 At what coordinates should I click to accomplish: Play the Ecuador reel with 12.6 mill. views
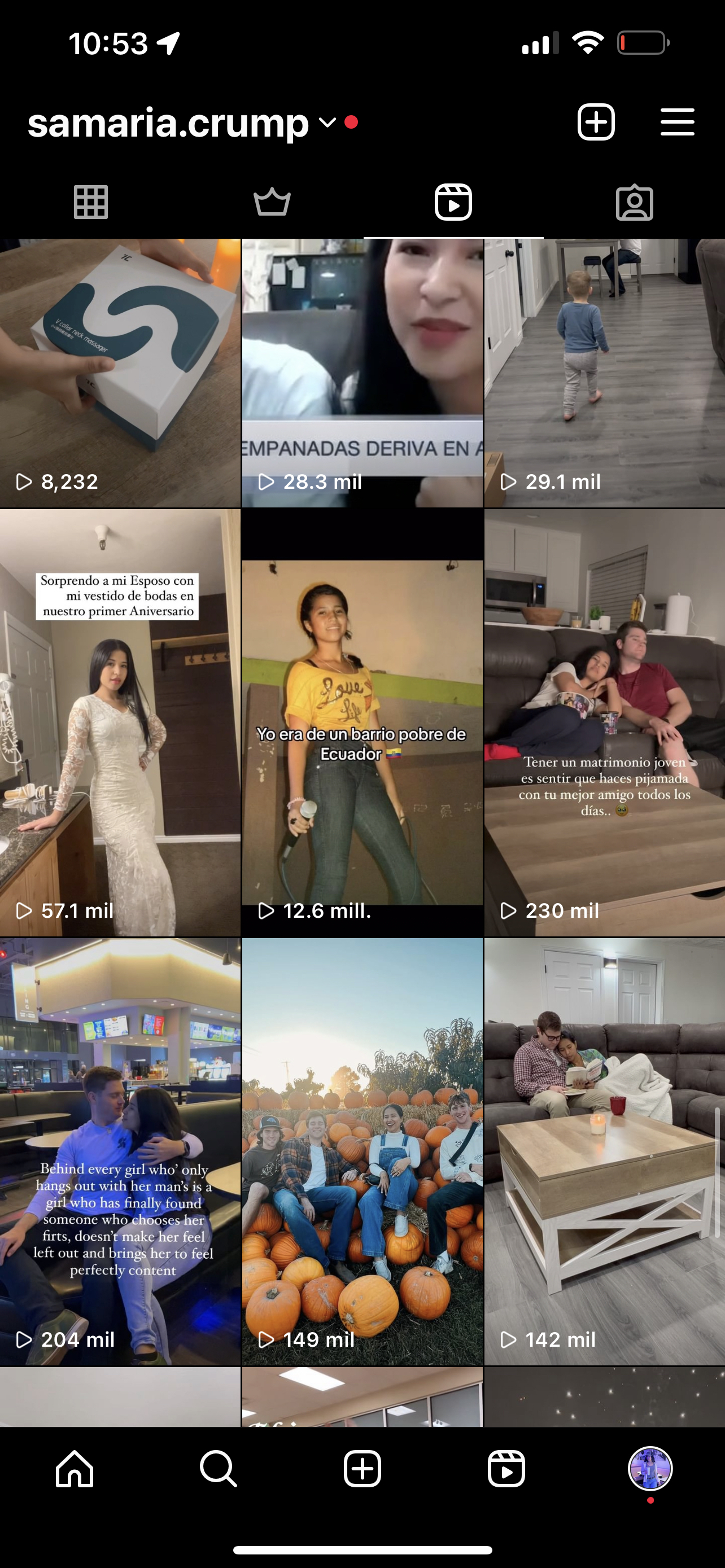[x=362, y=723]
